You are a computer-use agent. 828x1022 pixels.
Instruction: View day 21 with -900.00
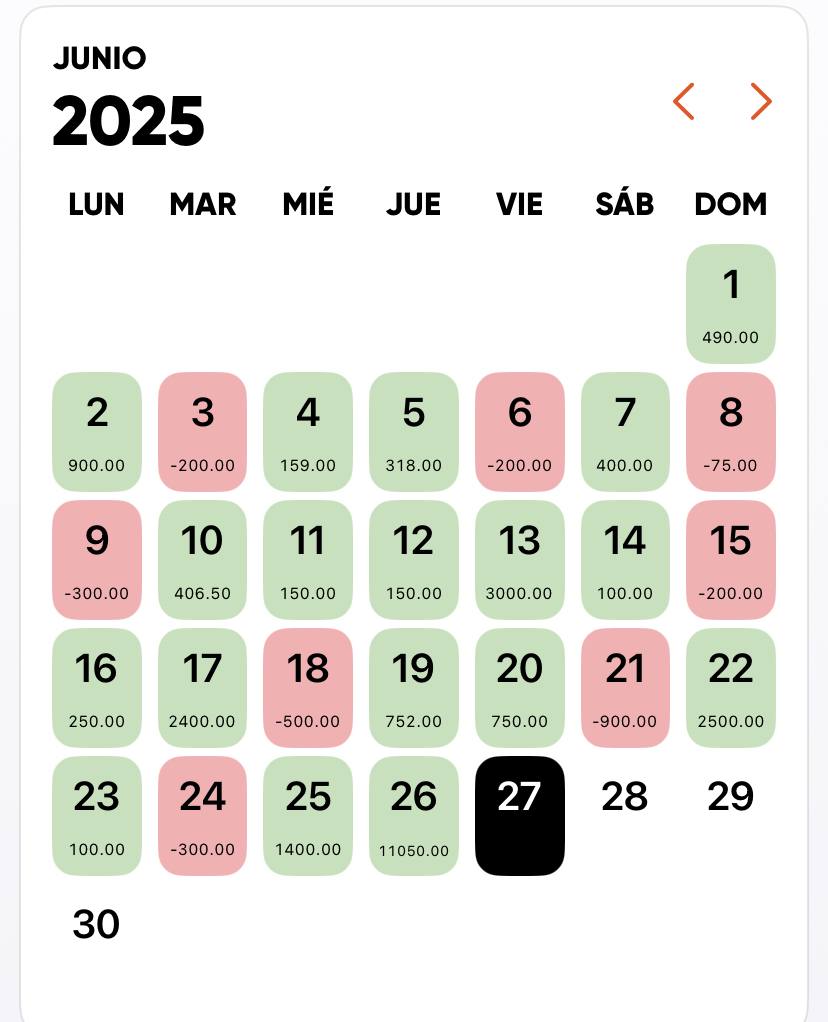point(625,688)
